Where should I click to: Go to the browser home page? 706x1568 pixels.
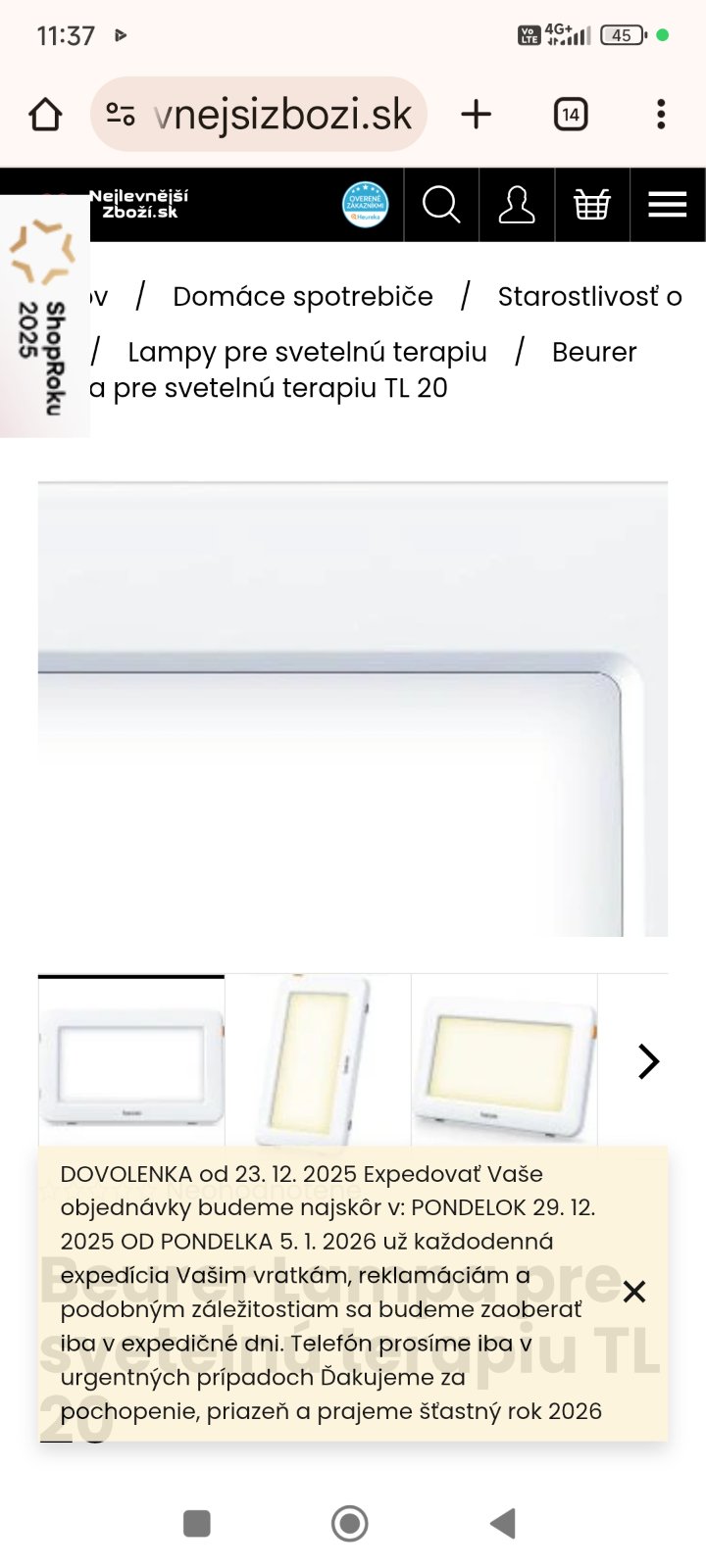pos(45,115)
